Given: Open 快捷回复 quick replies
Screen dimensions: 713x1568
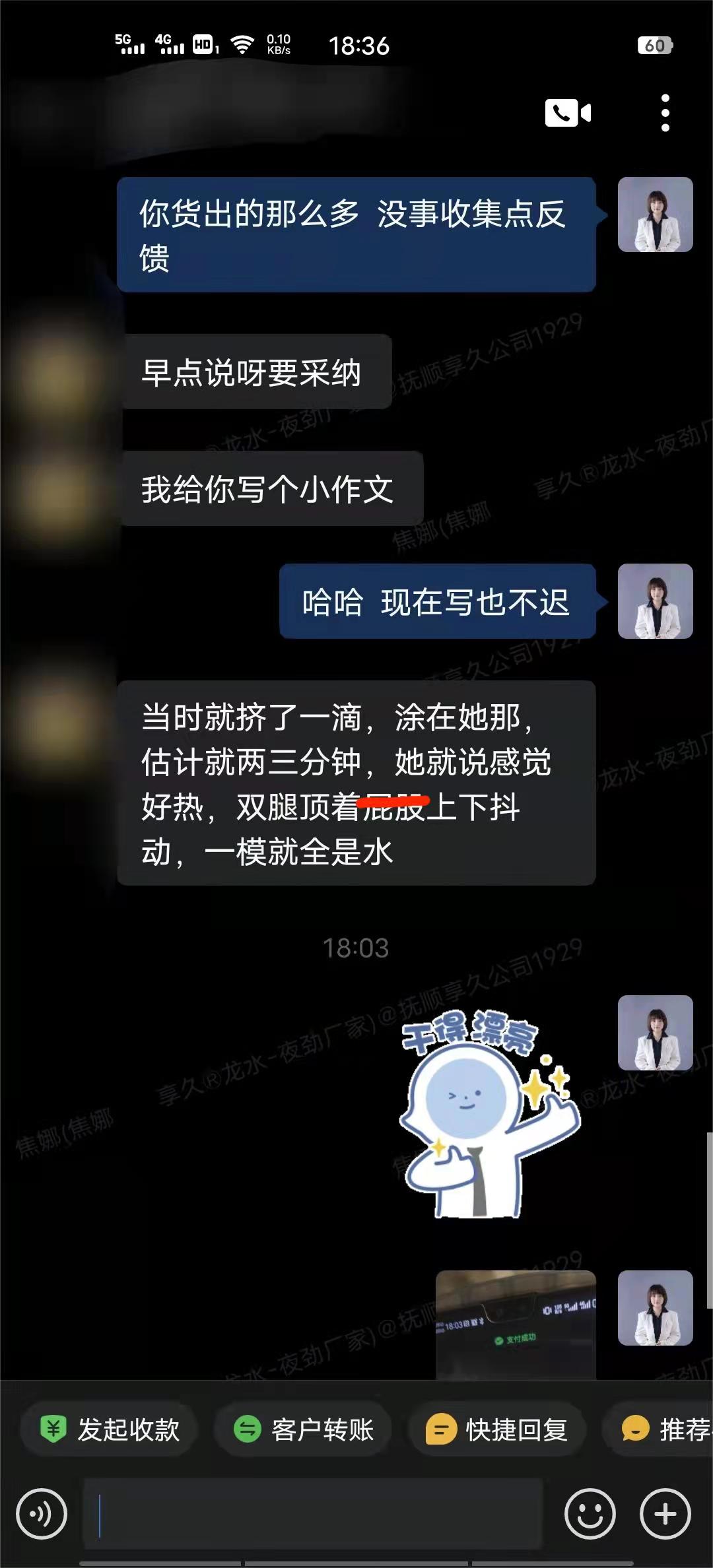Looking at the screenshot, I should point(498,1430).
